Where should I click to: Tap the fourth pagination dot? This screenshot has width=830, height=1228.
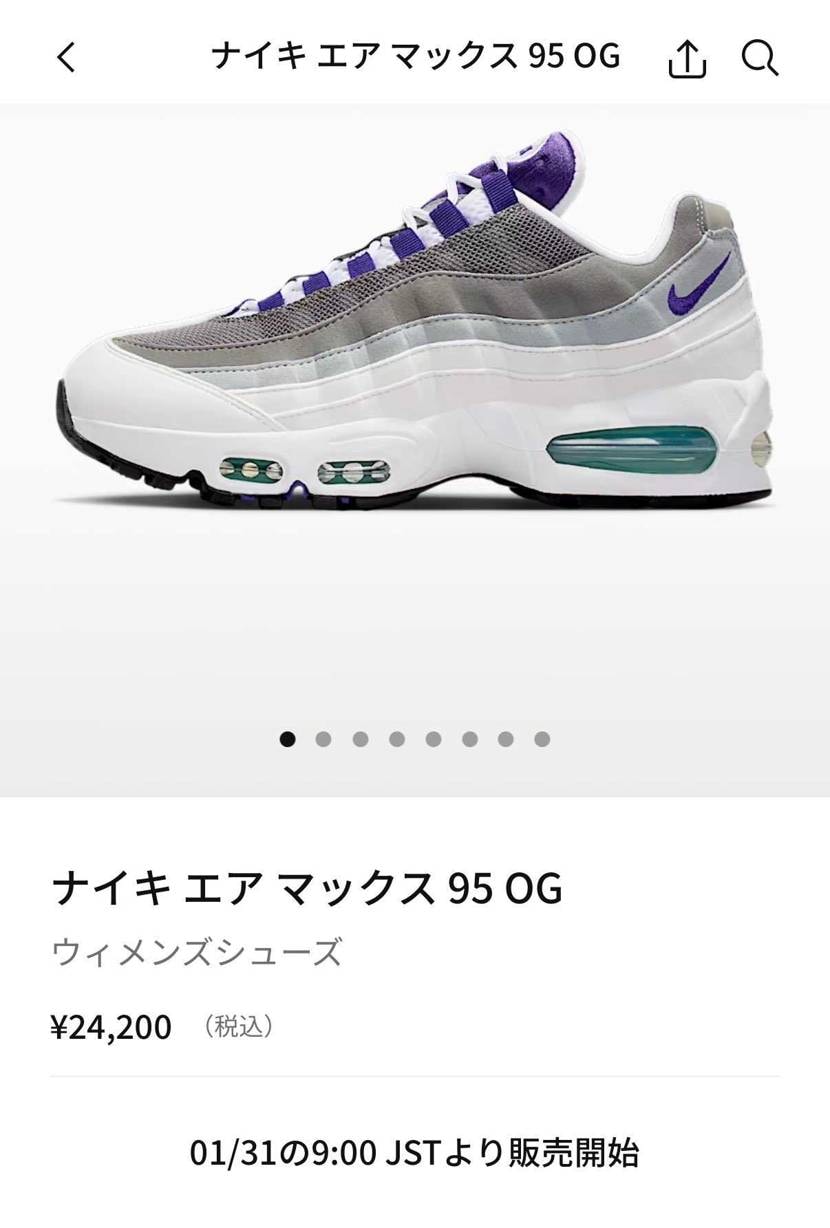point(397,740)
